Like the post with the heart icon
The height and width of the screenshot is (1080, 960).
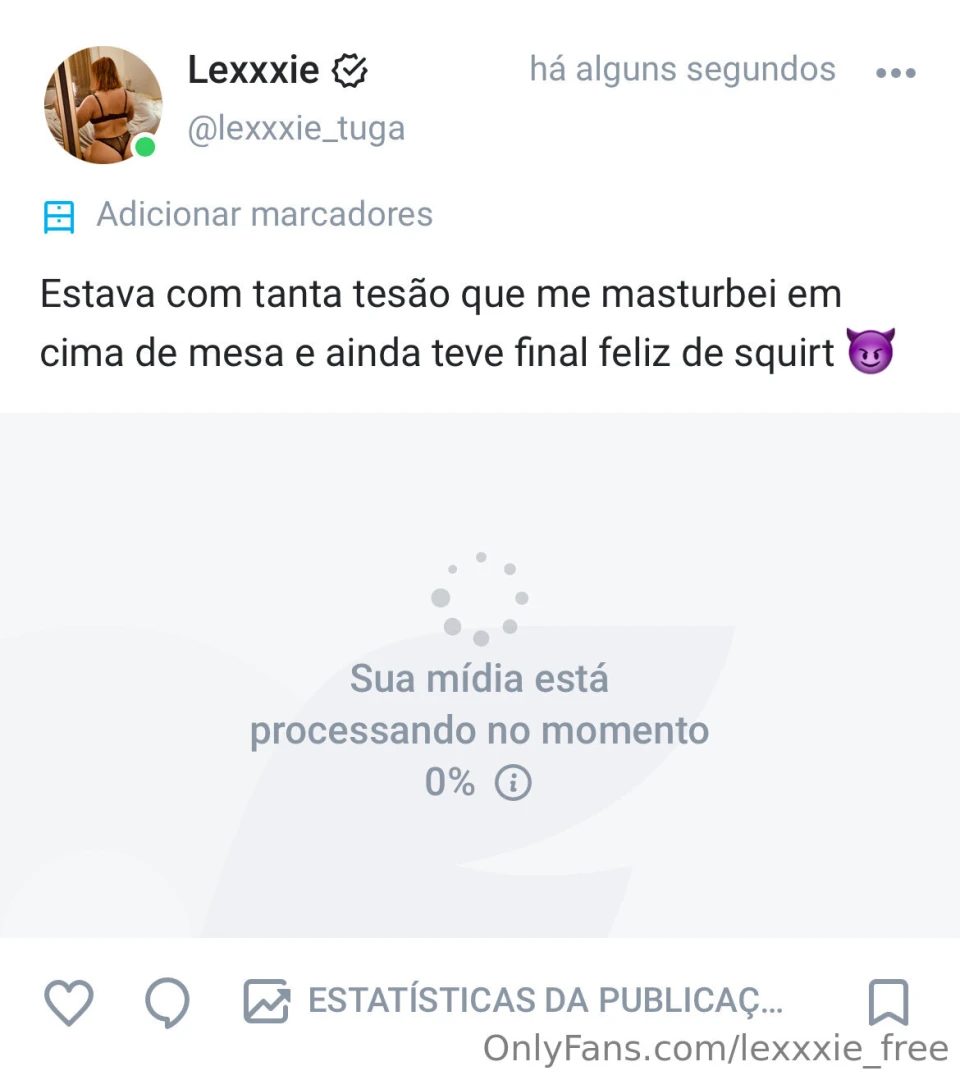coord(68,1001)
